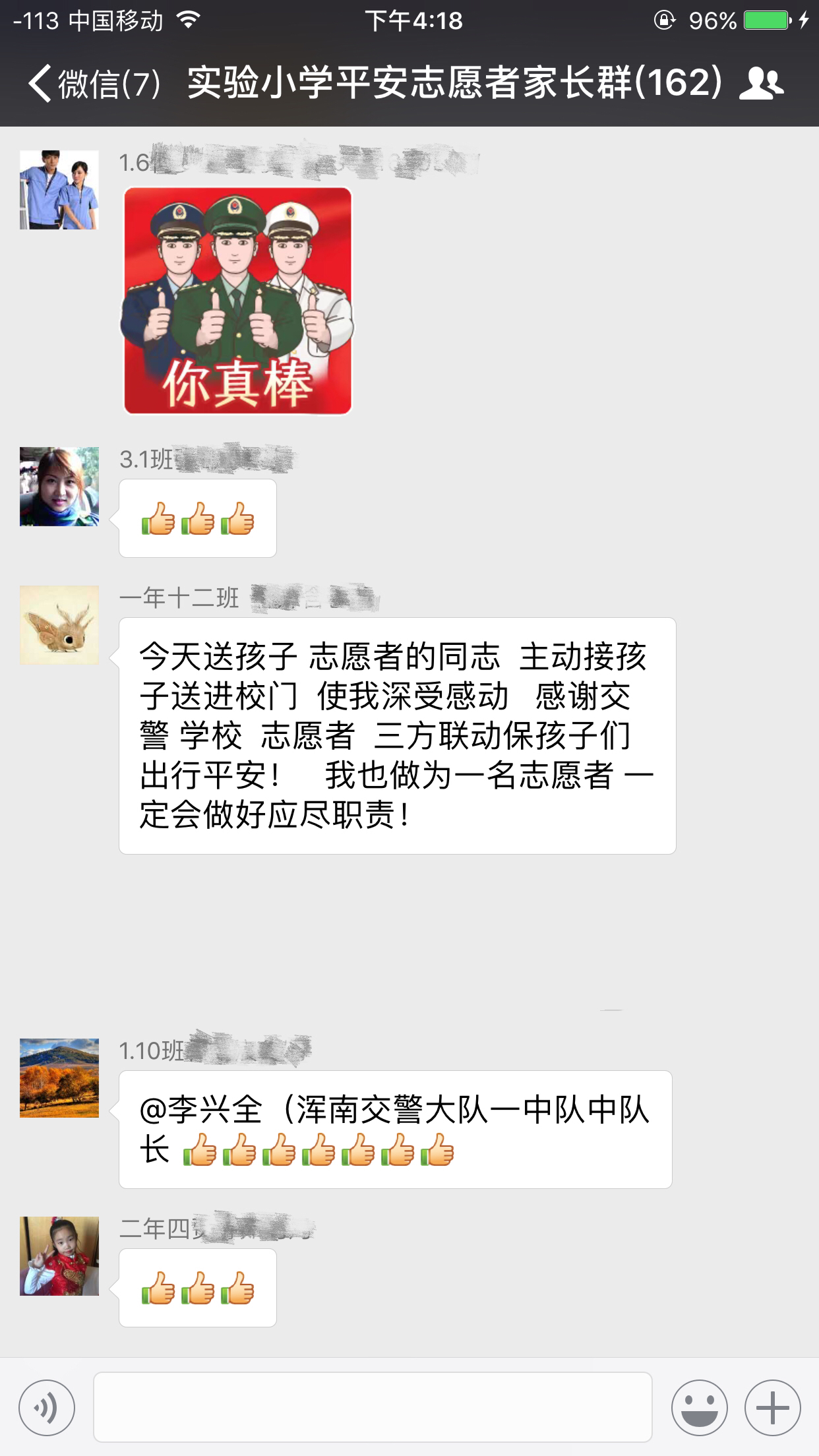The image size is (819, 1456).
Task: Open the avatar of the 1.6 class sender
Action: (59, 190)
